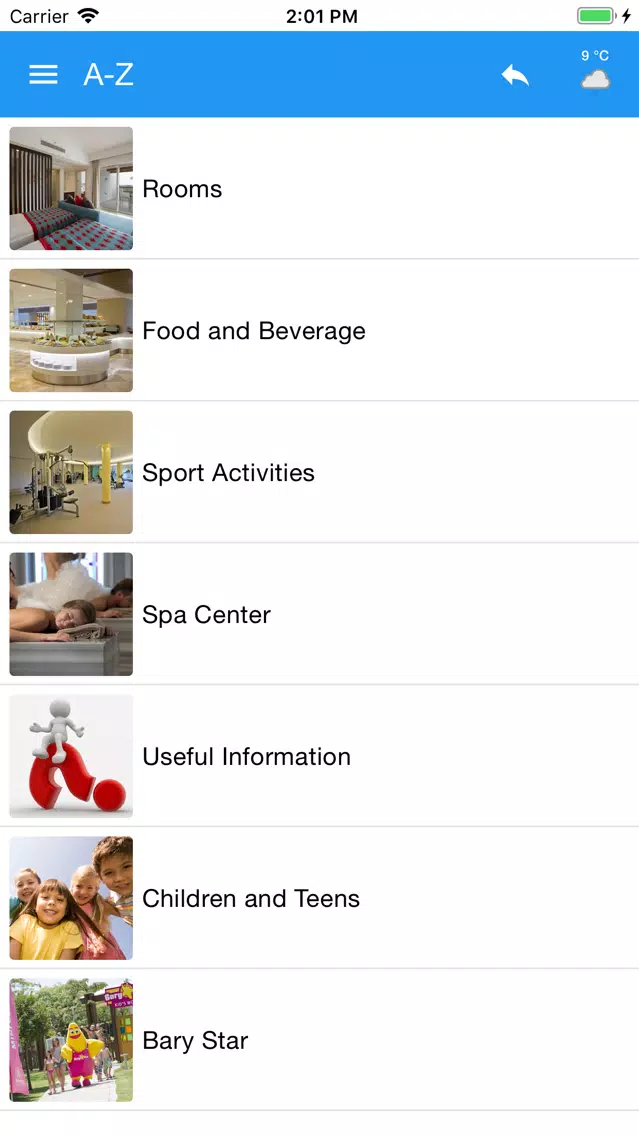Open the weather cloud widget

(595, 70)
